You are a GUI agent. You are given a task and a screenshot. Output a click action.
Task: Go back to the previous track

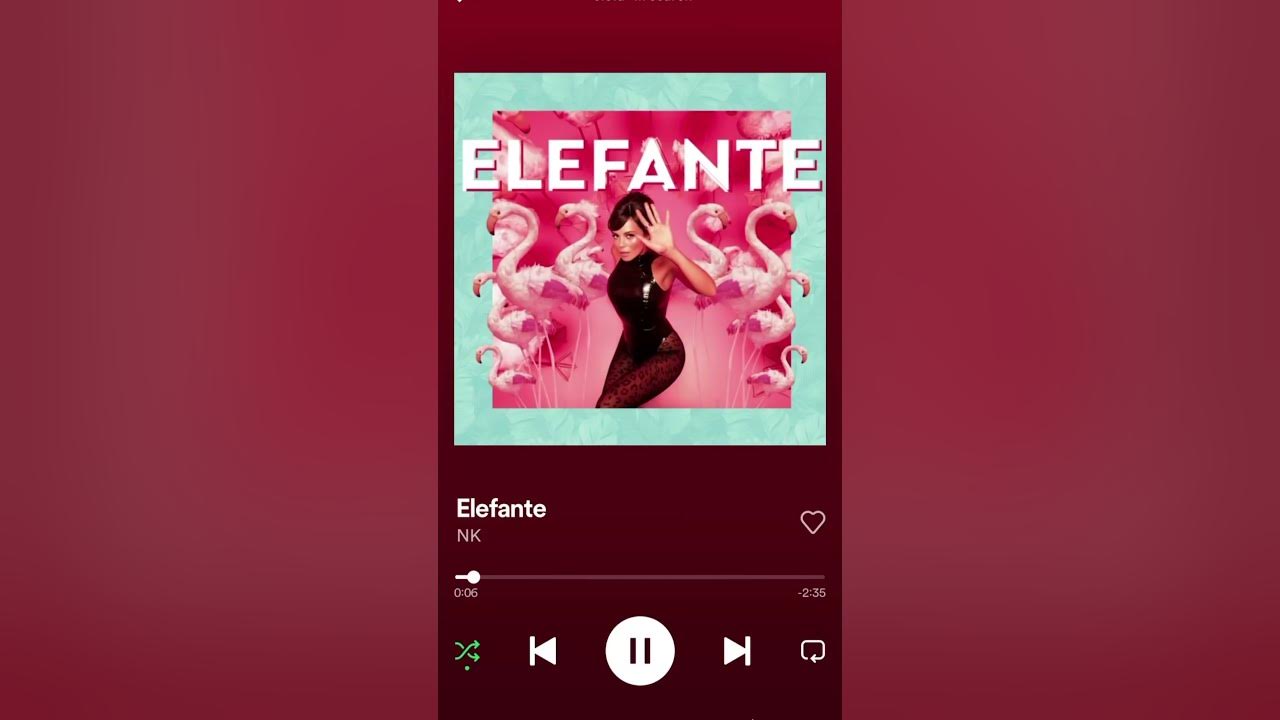click(543, 651)
